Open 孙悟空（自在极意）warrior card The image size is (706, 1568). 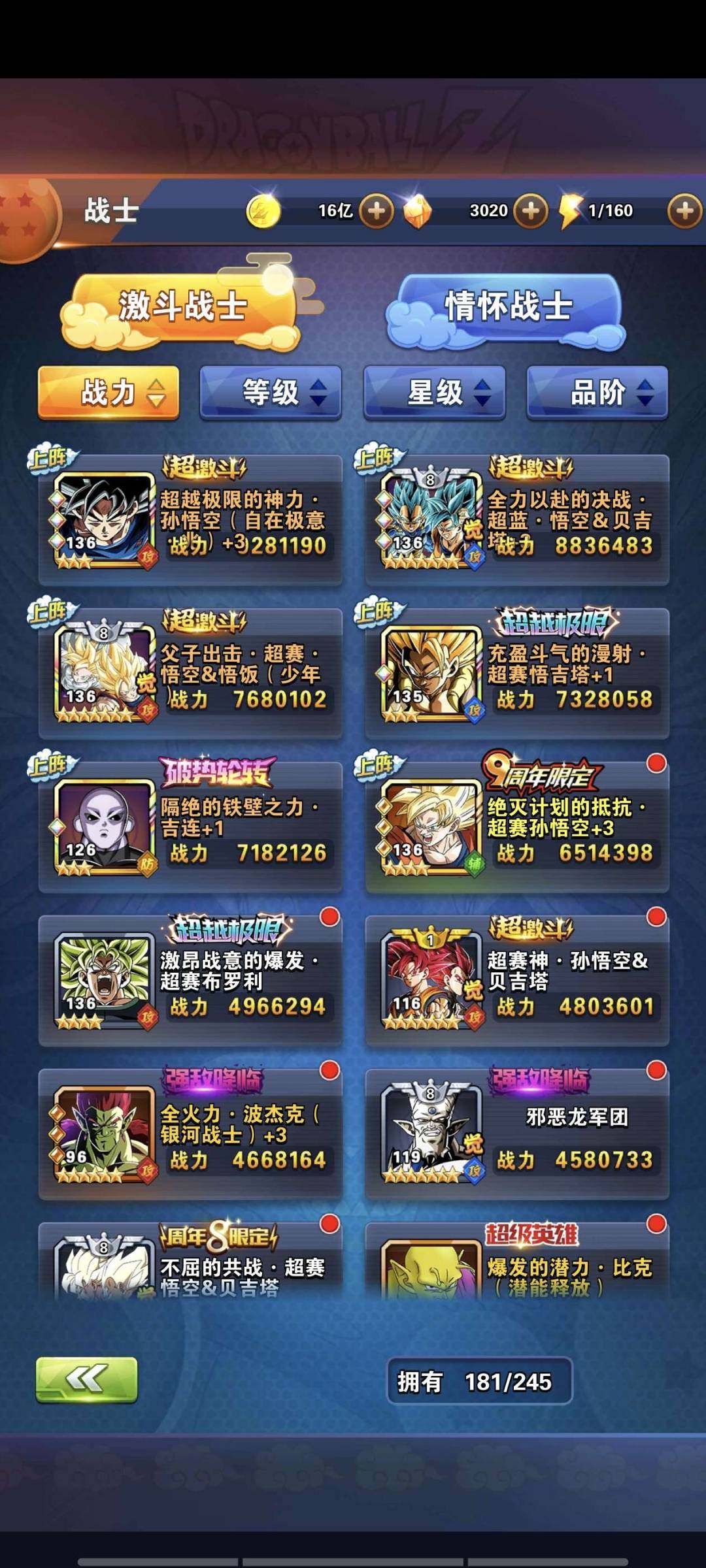(x=190, y=521)
